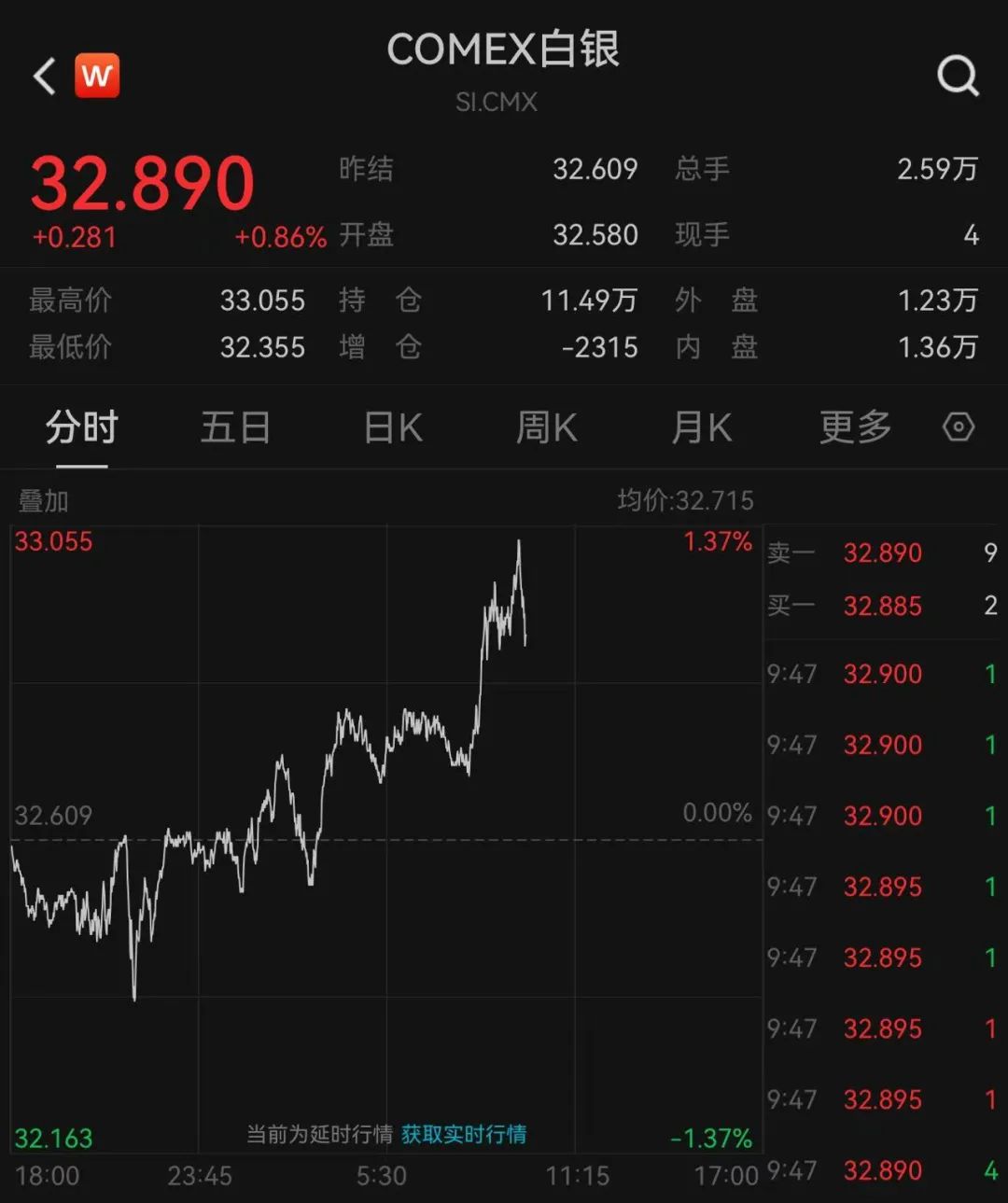Switch to the 五日 five-day chart tab
The height and width of the screenshot is (1203, 1008).
[235, 428]
